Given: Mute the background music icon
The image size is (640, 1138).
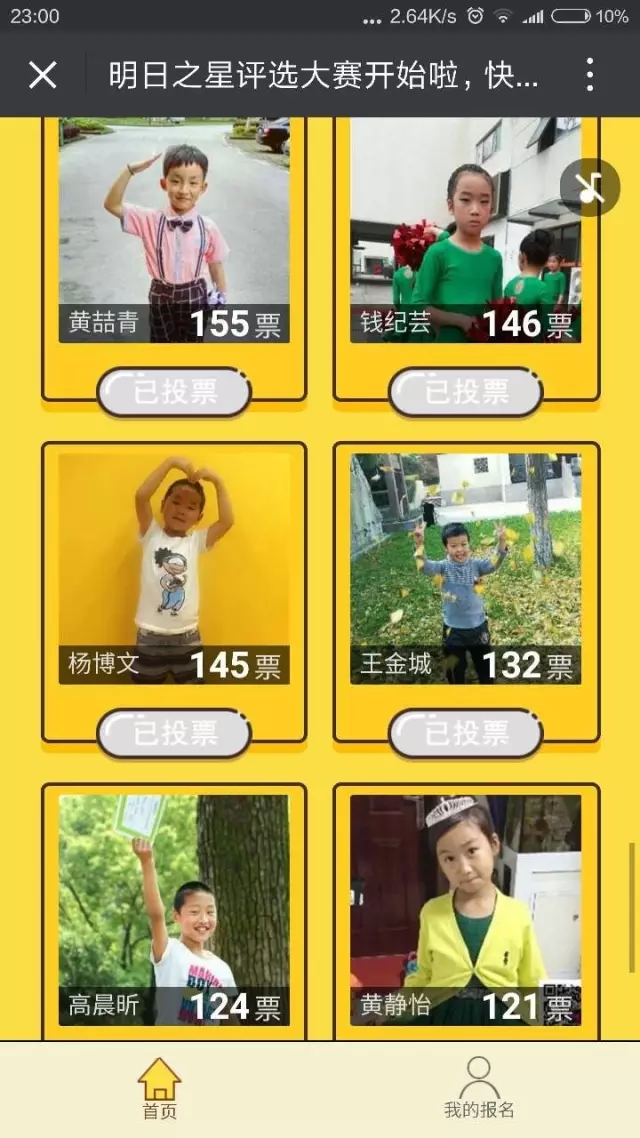Looking at the screenshot, I should tap(590, 187).
